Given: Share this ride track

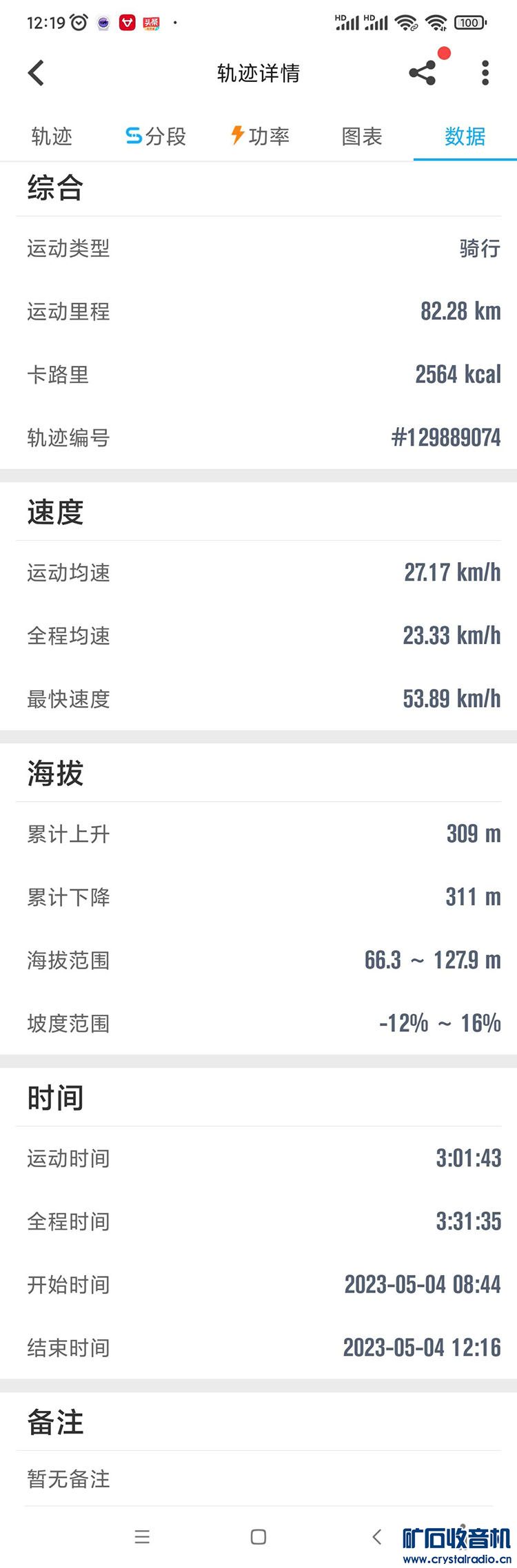Looking at the screenshot, I should [x=423, y=73].
